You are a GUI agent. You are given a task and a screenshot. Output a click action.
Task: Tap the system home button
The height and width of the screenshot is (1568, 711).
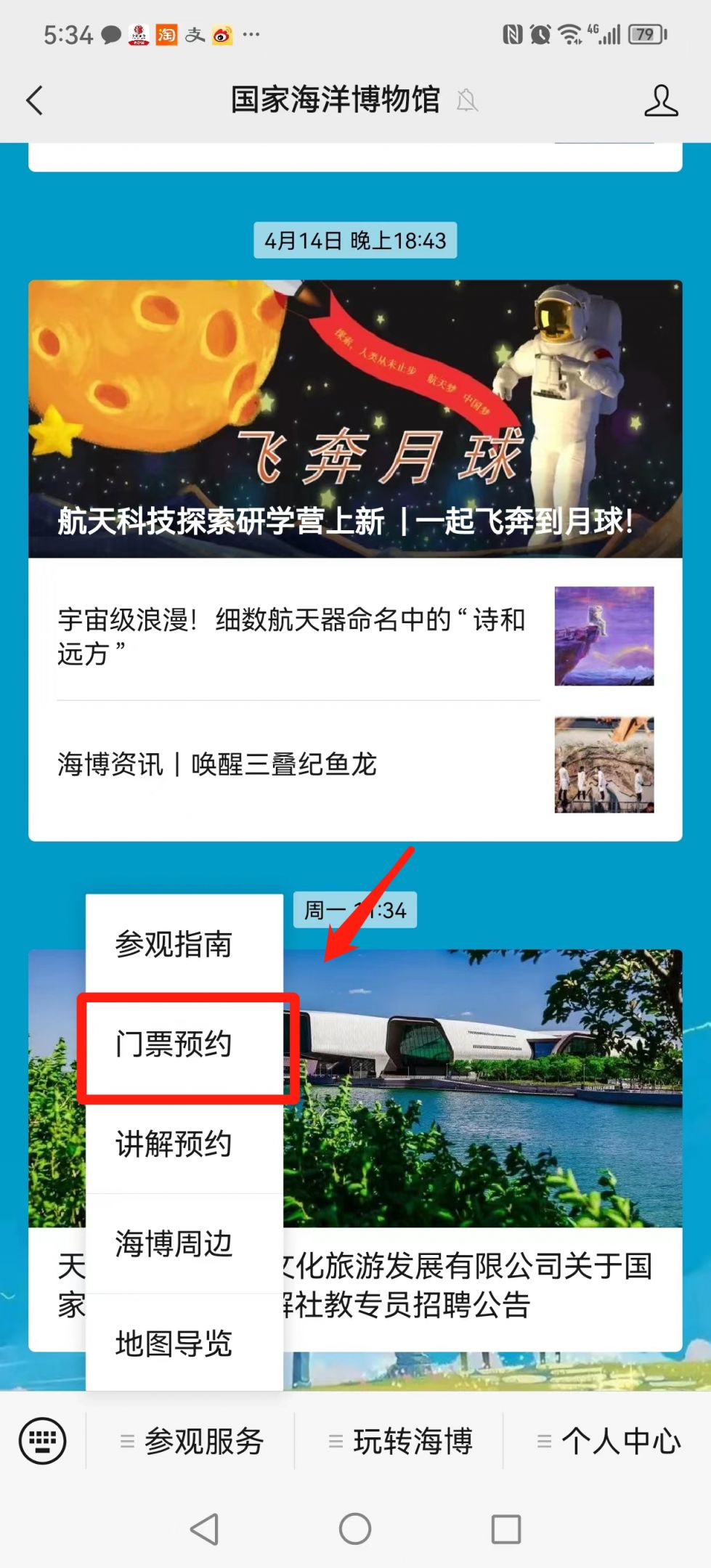[355, 1529]
